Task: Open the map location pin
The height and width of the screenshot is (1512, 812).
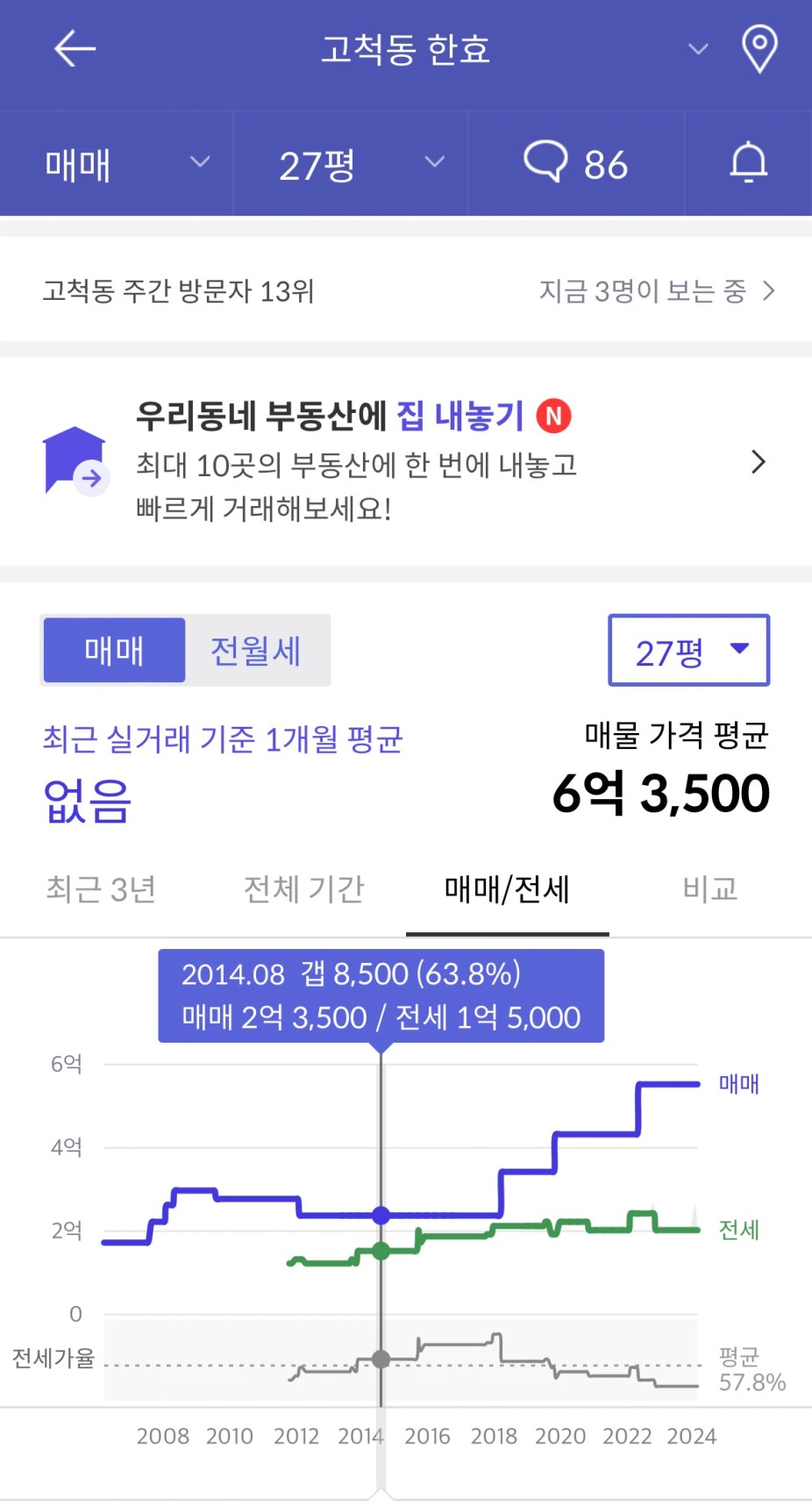Action: click(759, 48)
